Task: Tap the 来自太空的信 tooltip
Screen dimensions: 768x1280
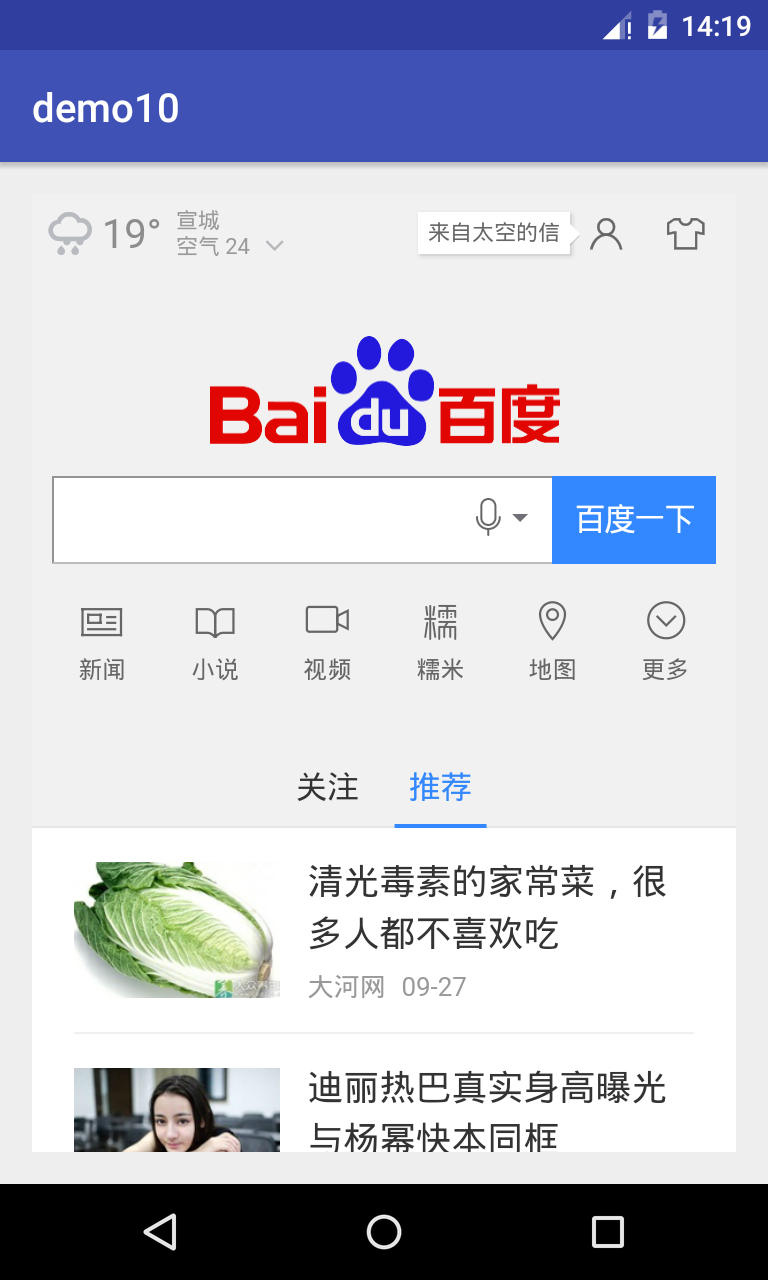Action: (493, 233)
